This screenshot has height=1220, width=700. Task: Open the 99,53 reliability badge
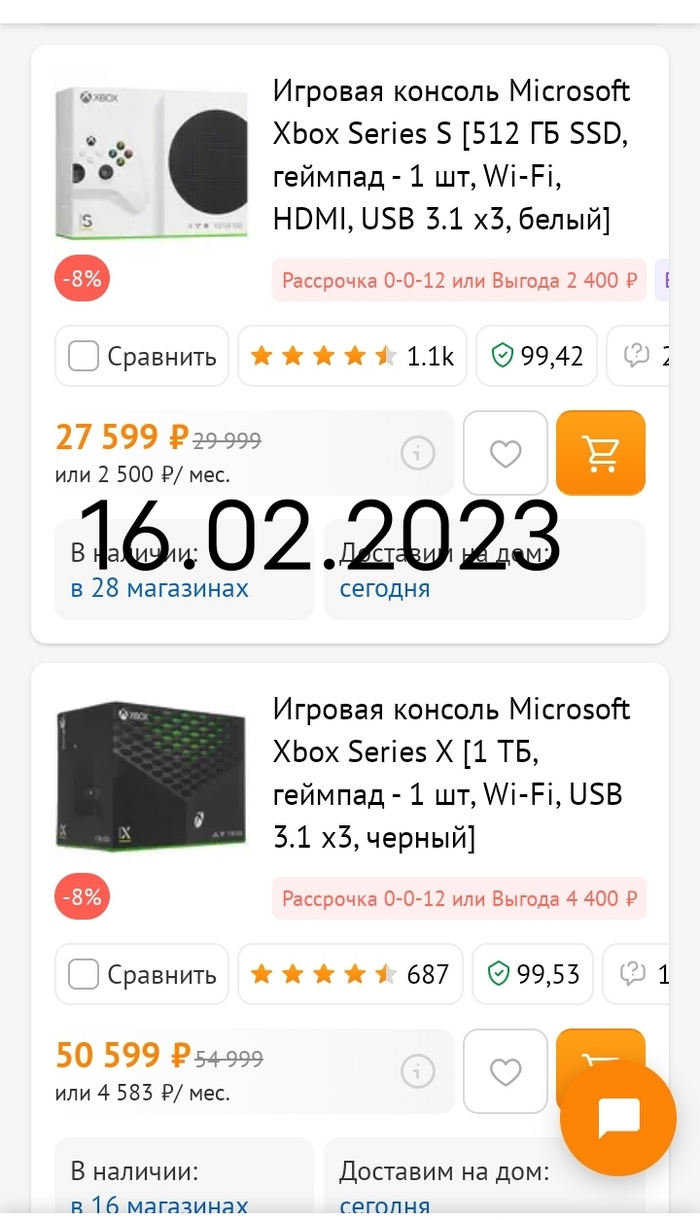[533, 974]
